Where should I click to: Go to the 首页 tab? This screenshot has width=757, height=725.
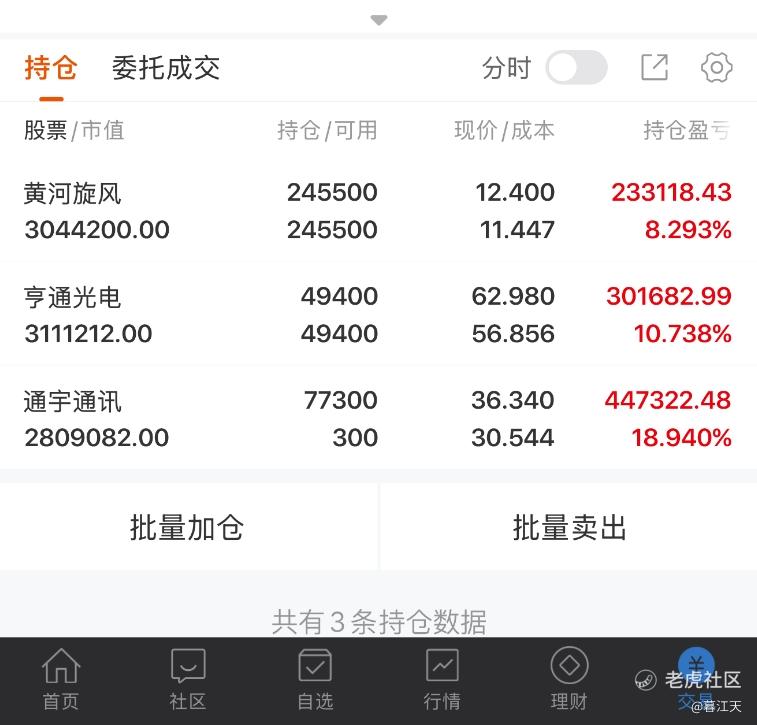coord(61,680)
